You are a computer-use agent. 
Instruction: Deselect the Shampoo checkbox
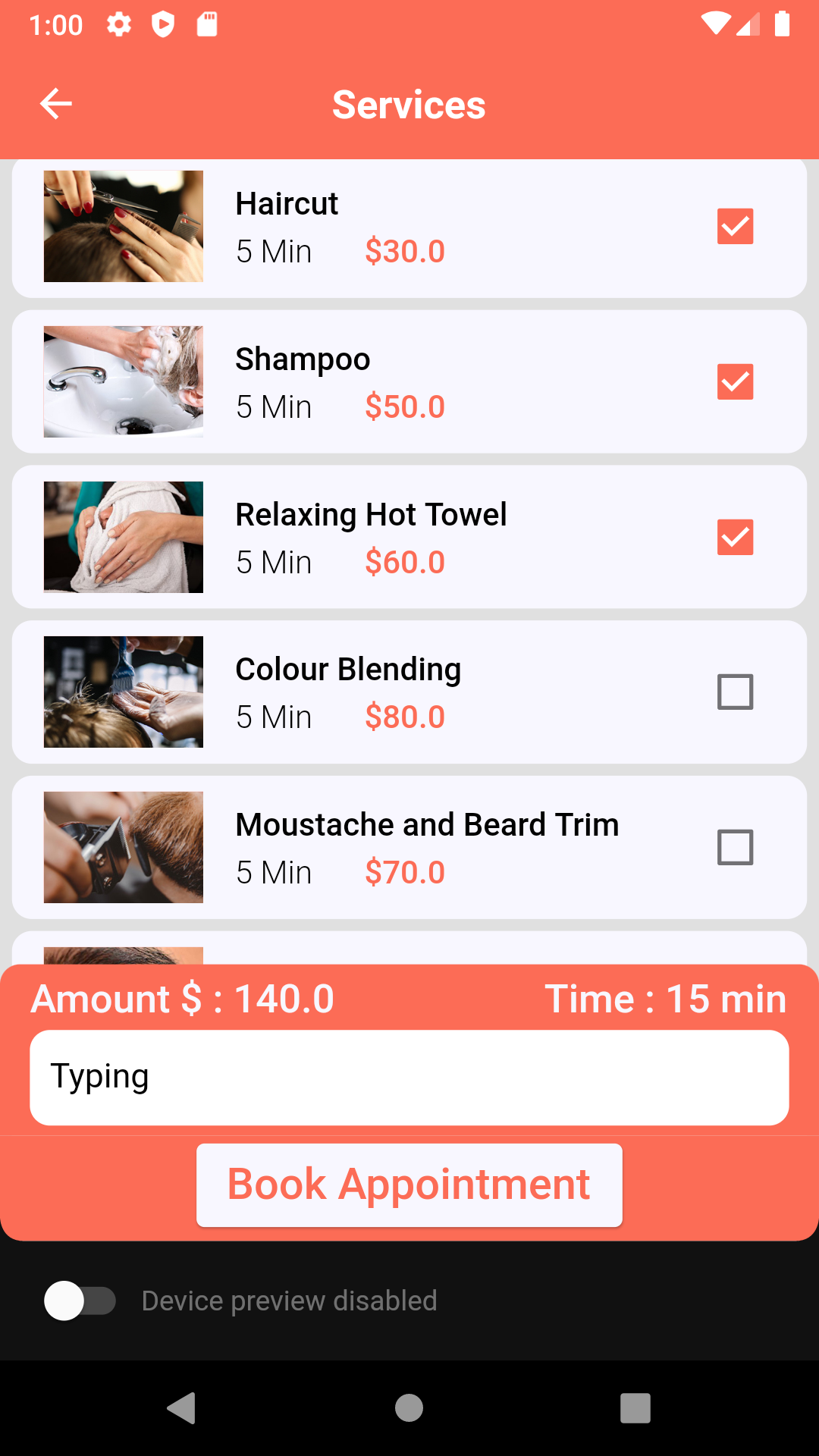click(x=735, y=381)
